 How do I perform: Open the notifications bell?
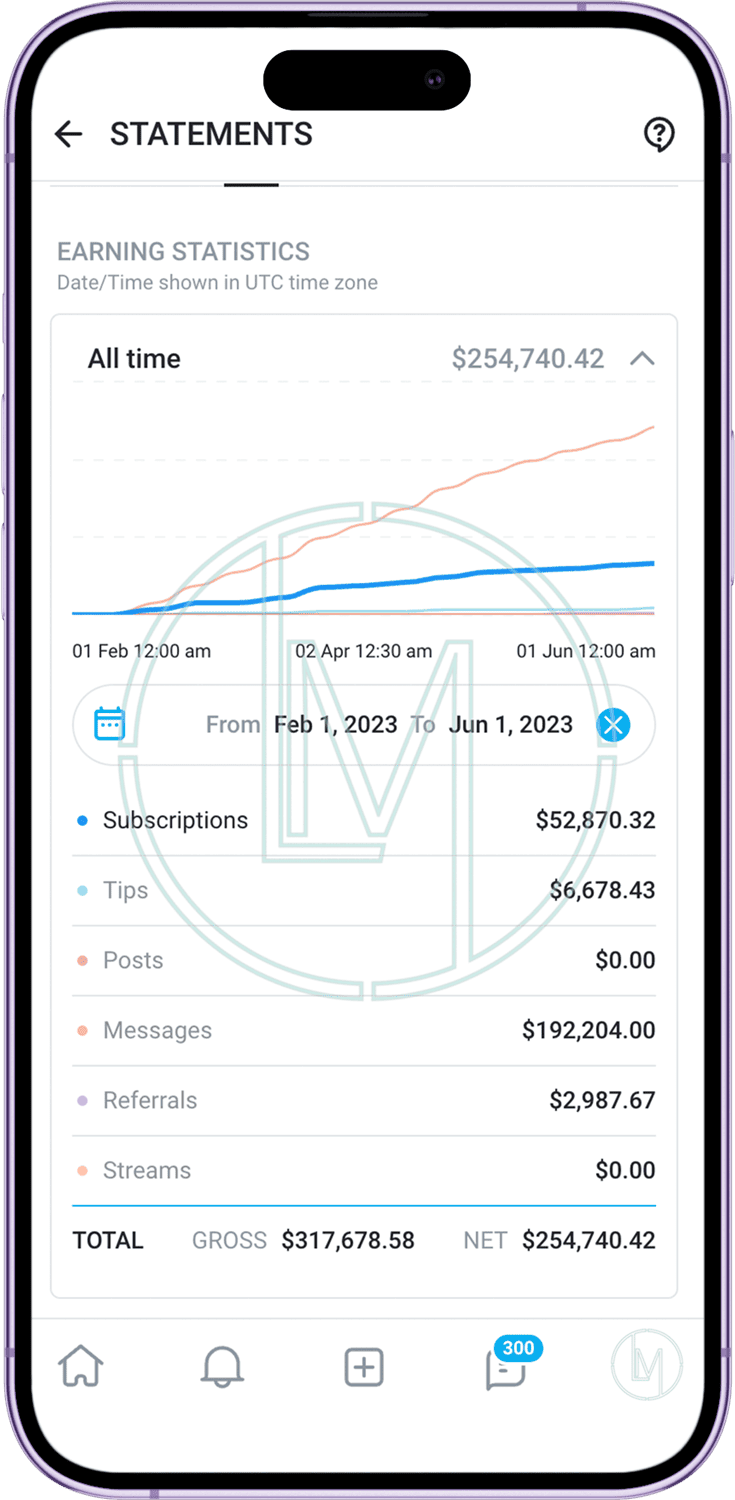[222, 1366]
